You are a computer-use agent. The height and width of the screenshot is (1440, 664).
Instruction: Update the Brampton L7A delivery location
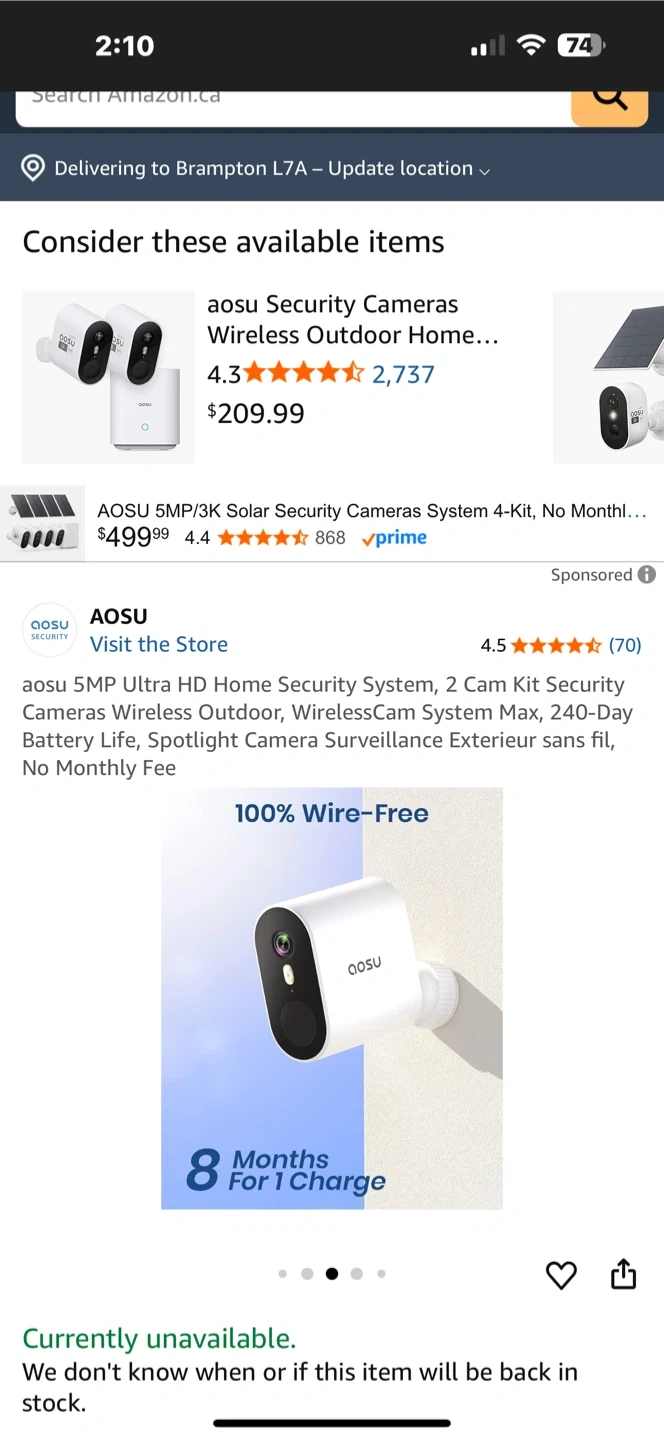click(x=272, y=168)
